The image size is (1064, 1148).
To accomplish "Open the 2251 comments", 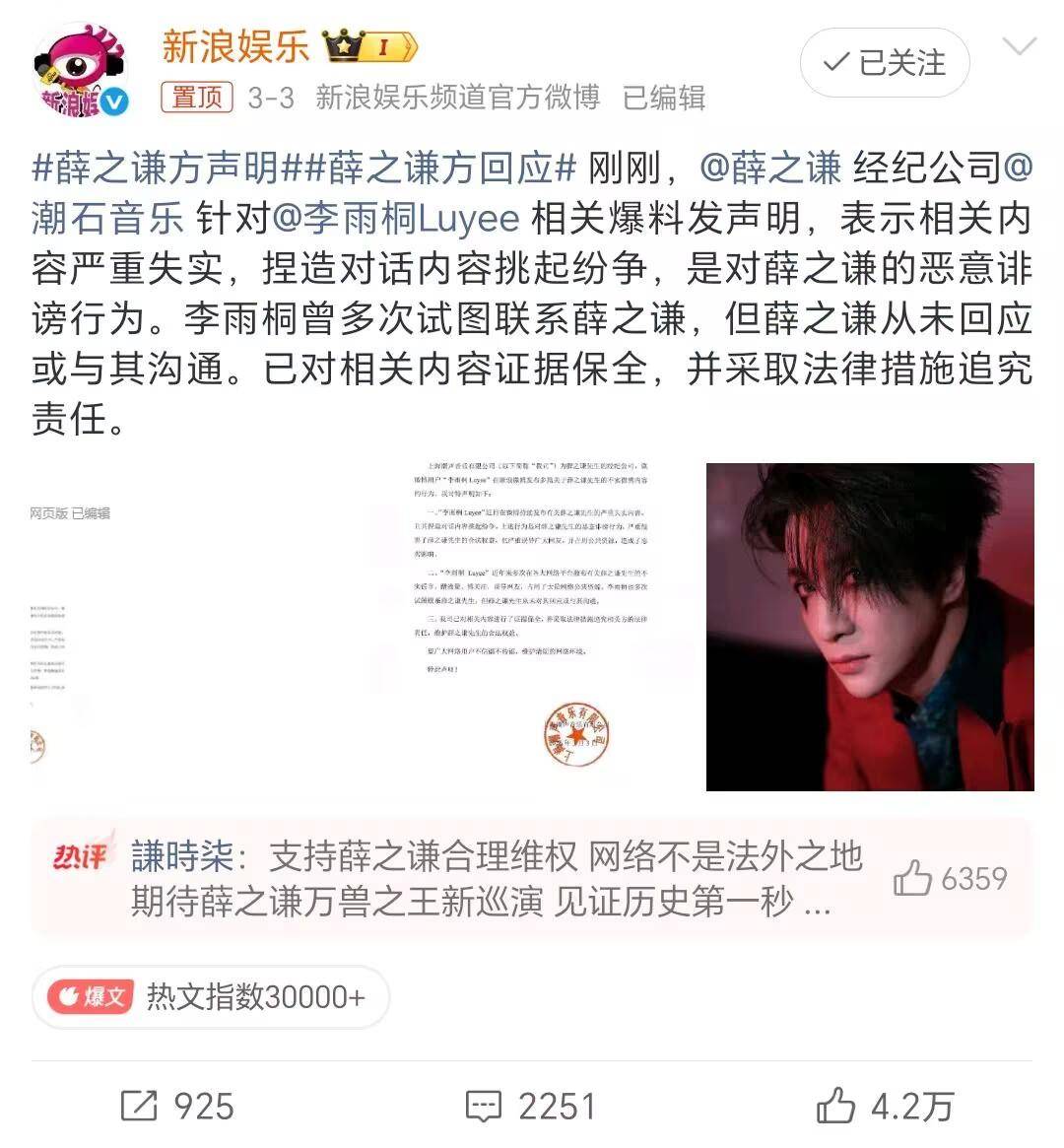I will click(530, 1106).
